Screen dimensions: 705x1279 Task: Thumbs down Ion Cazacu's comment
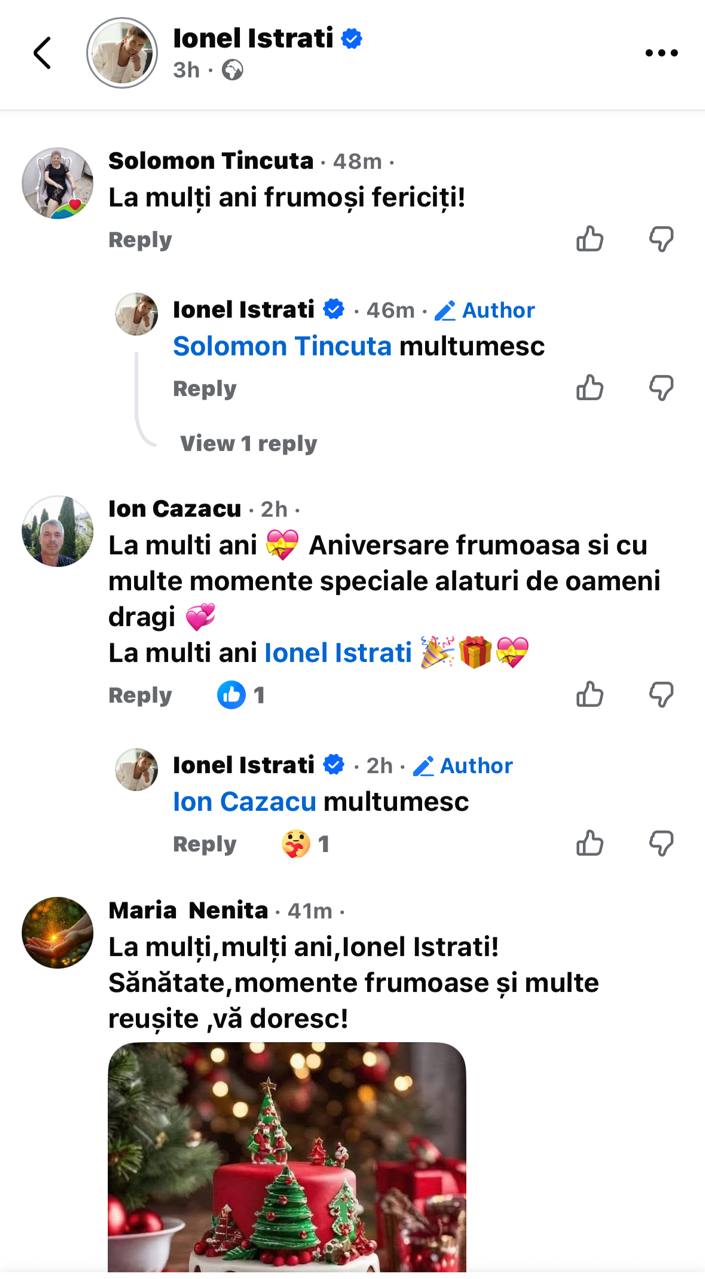661,694
